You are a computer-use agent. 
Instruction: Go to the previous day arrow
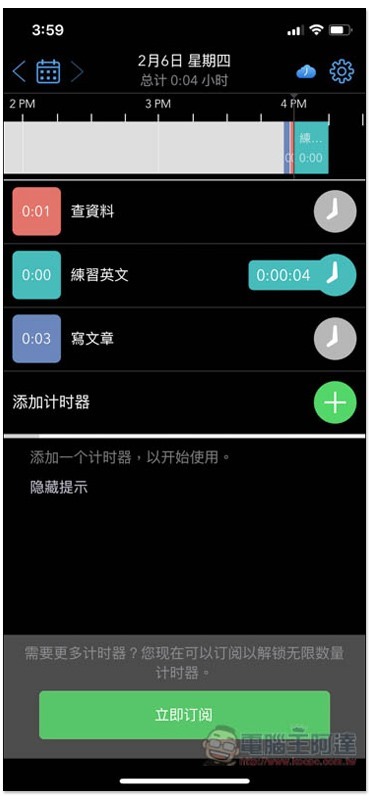tap(19, 72)
